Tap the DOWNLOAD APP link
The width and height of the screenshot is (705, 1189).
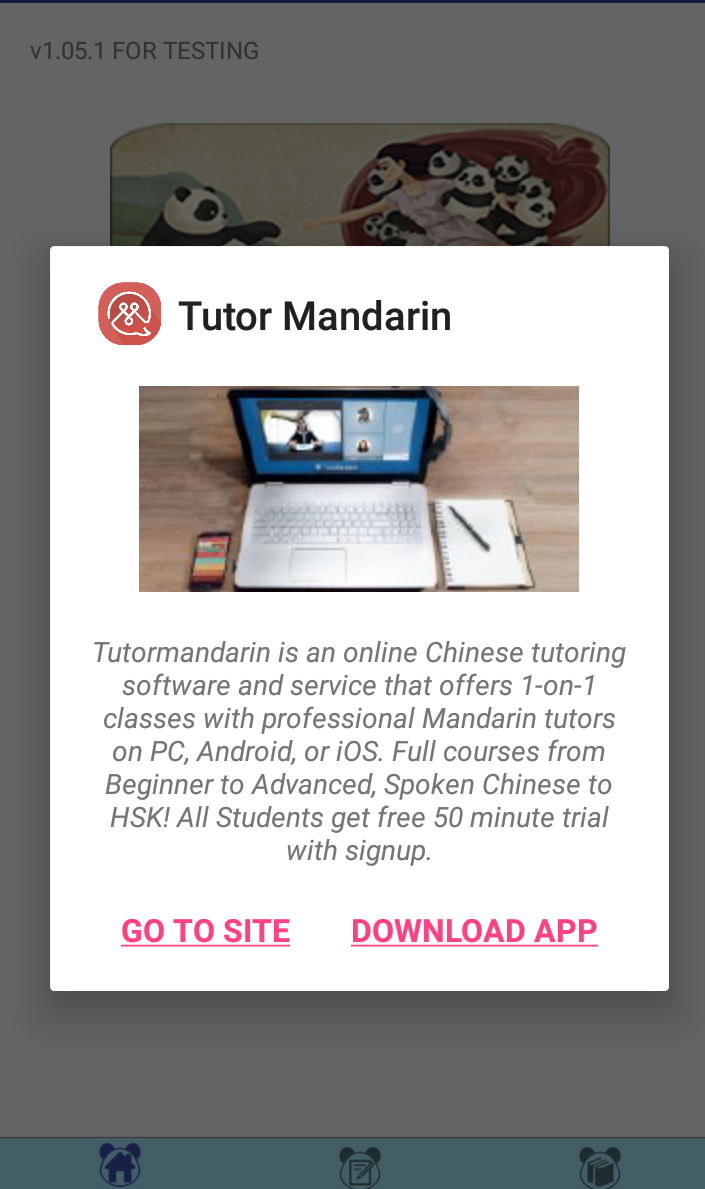point(474,930)
